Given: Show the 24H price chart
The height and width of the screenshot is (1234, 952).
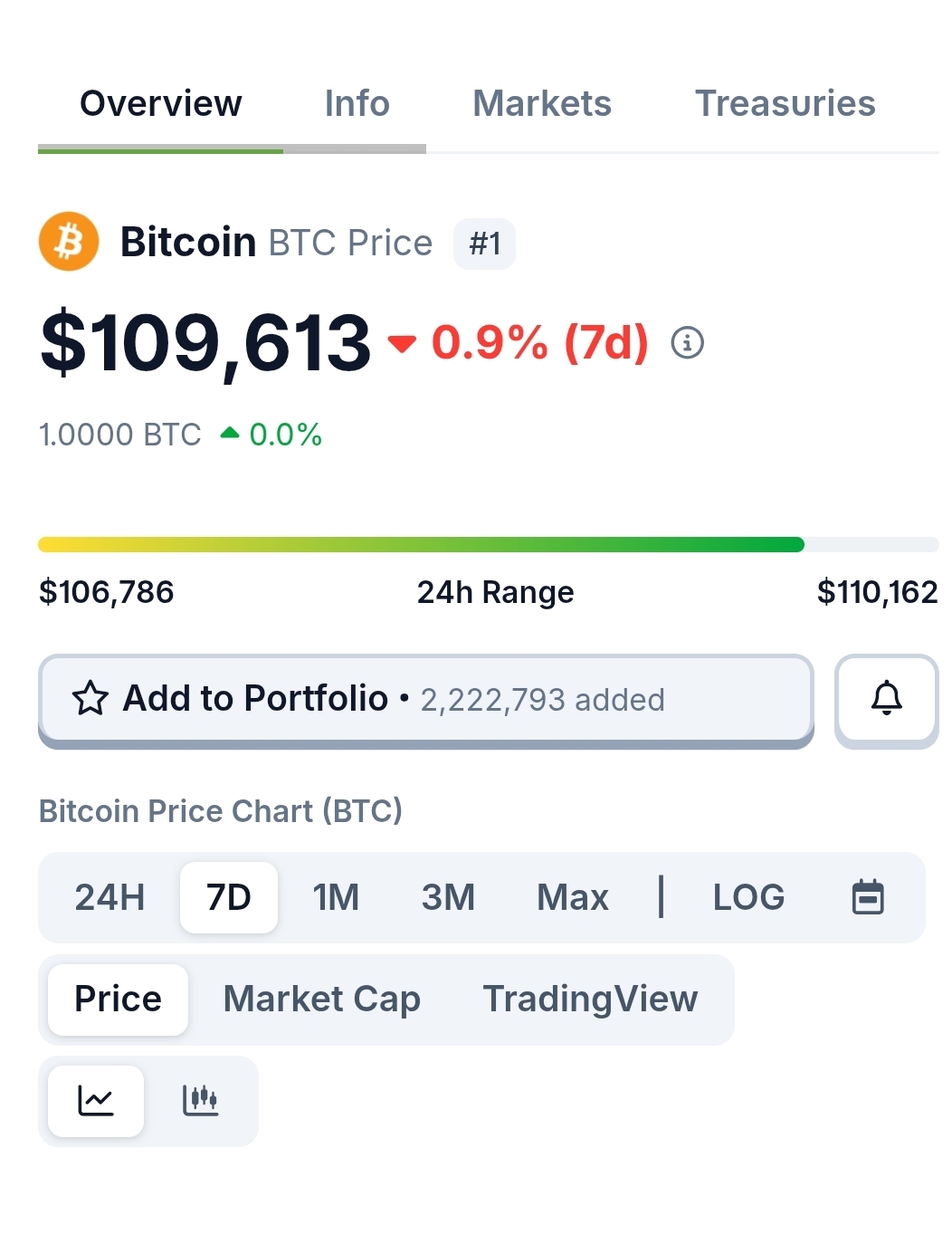Looking at the screenshot, I should pyautogui.click(x=109, y=897).
